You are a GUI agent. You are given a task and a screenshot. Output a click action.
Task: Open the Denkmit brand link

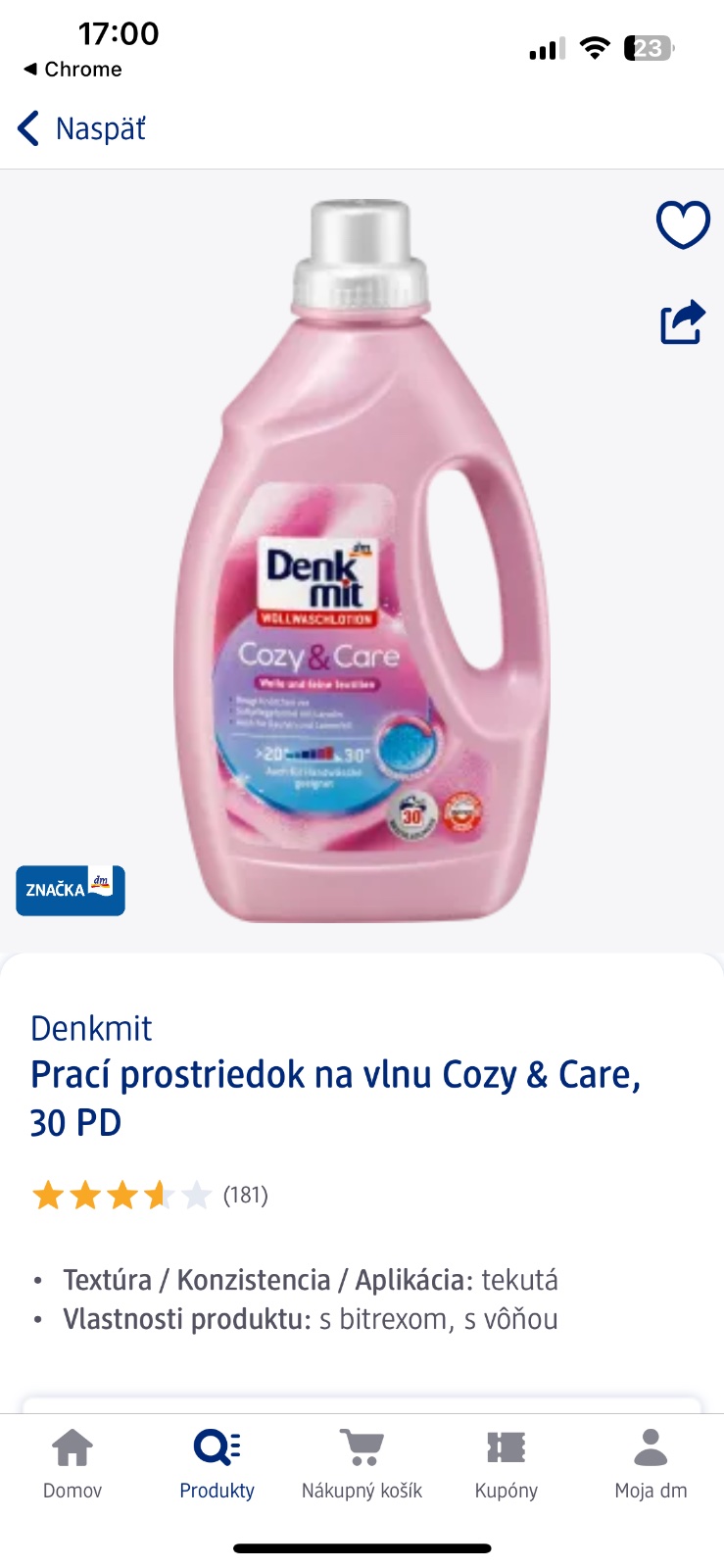click(91, 1028)
